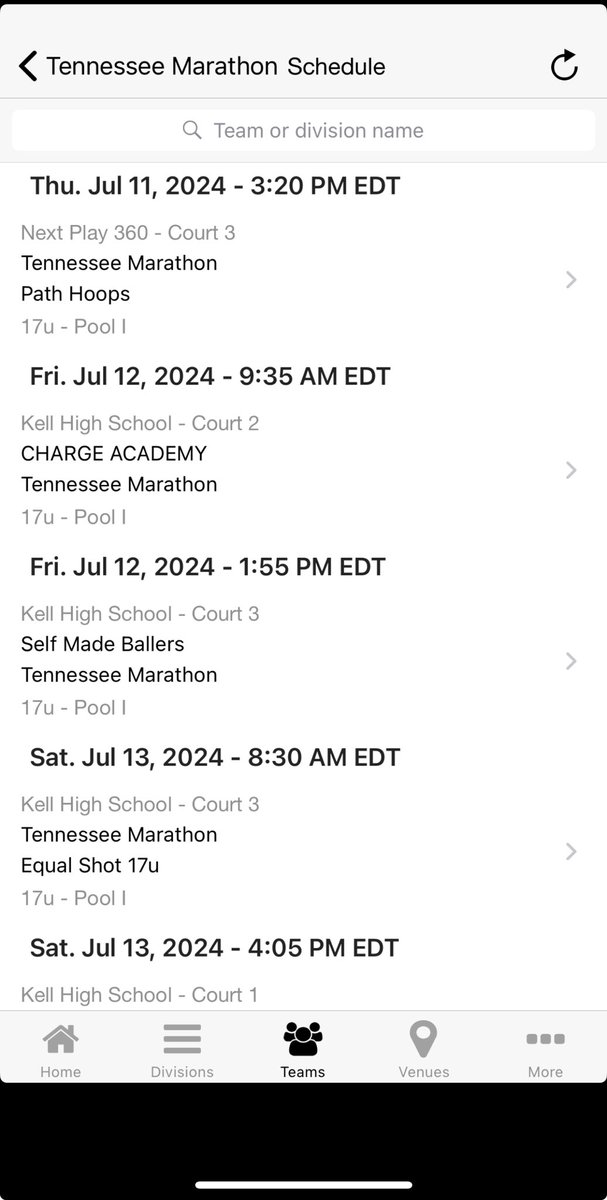Image resolution: width=607 pixels, height=1200 pixels.
Task: Select the Teams tab
Action: 303,1049
